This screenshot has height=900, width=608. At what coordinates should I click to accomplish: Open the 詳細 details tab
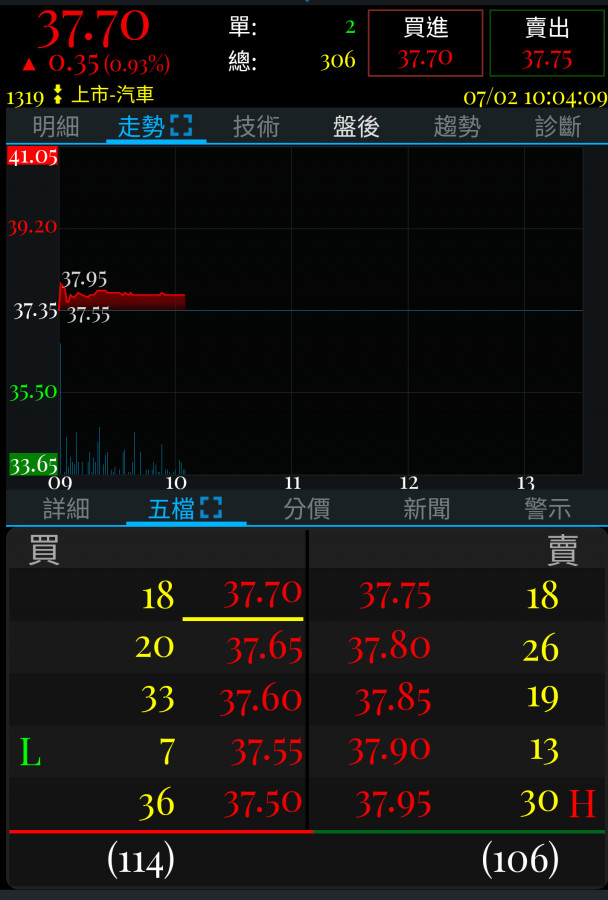(66, 508)
